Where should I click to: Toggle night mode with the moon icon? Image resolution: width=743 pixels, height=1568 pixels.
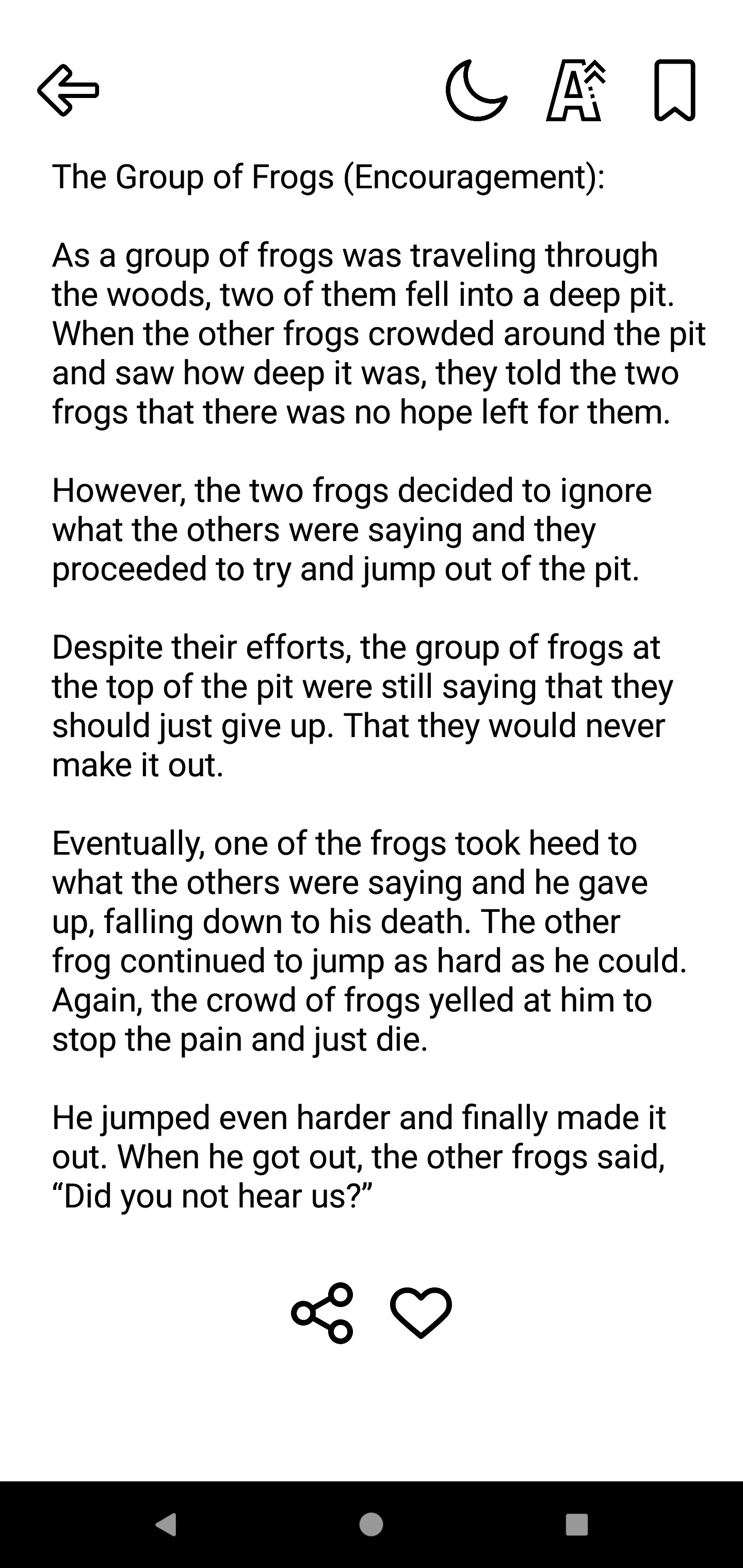pos(476,90)
